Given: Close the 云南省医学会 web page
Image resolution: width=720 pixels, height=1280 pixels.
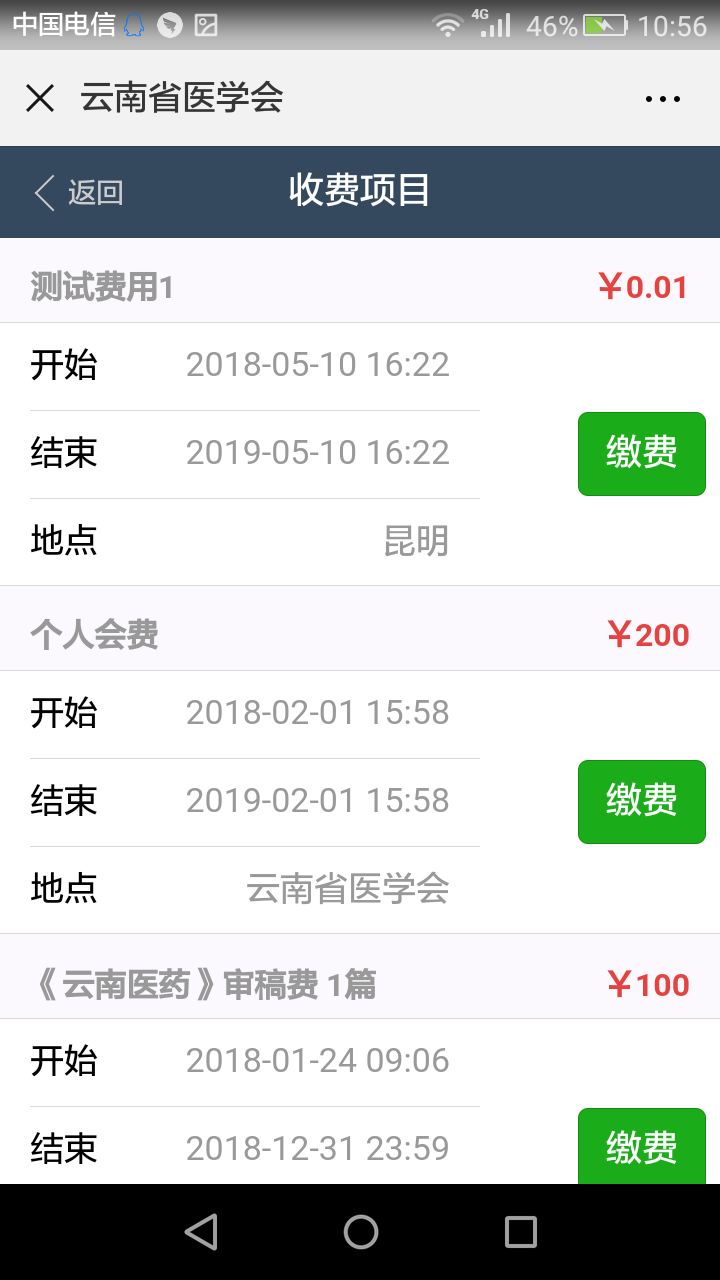Looking at the screenshot, I should 40,98.
